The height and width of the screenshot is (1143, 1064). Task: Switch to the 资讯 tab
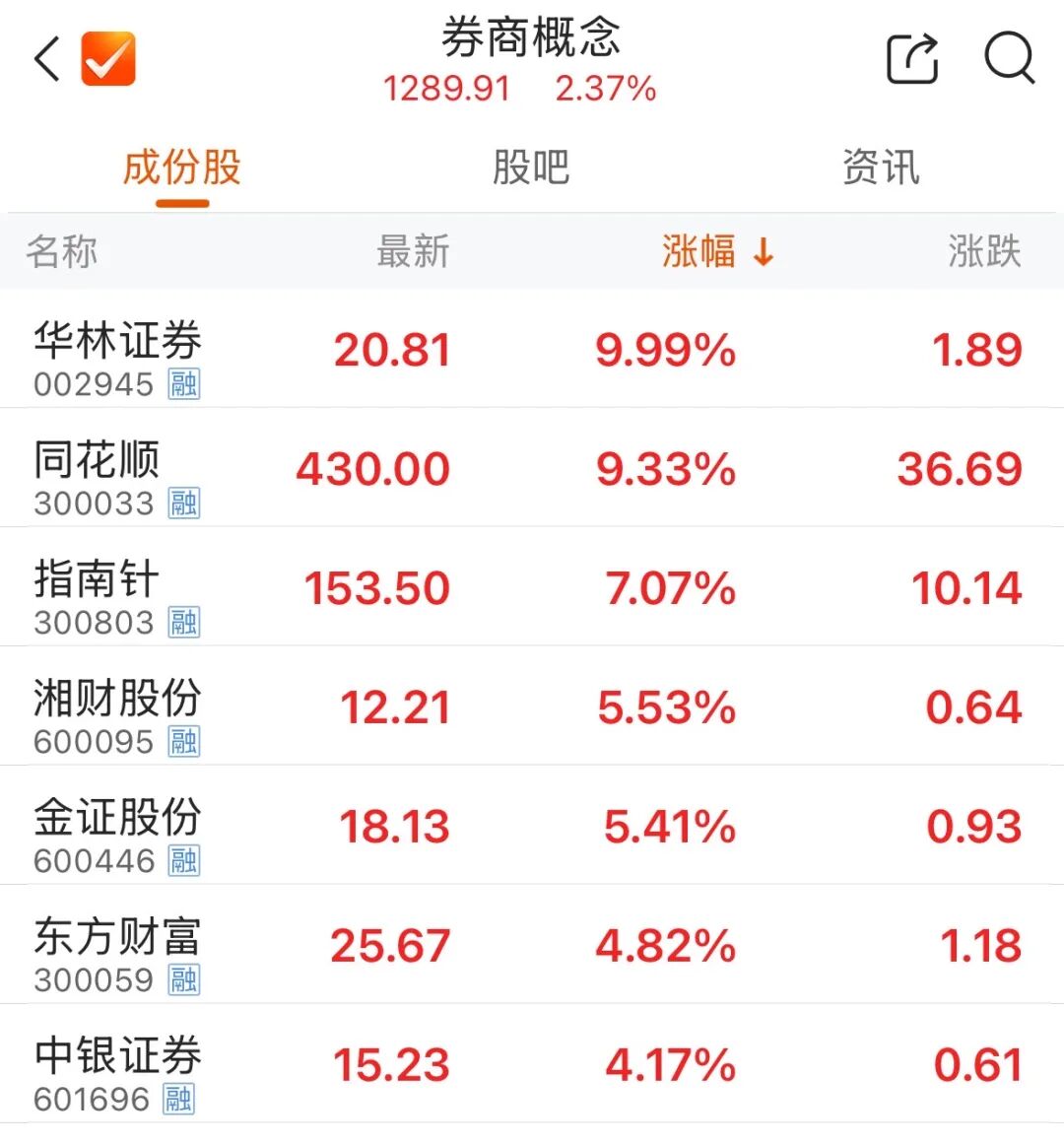coord(881,168)
